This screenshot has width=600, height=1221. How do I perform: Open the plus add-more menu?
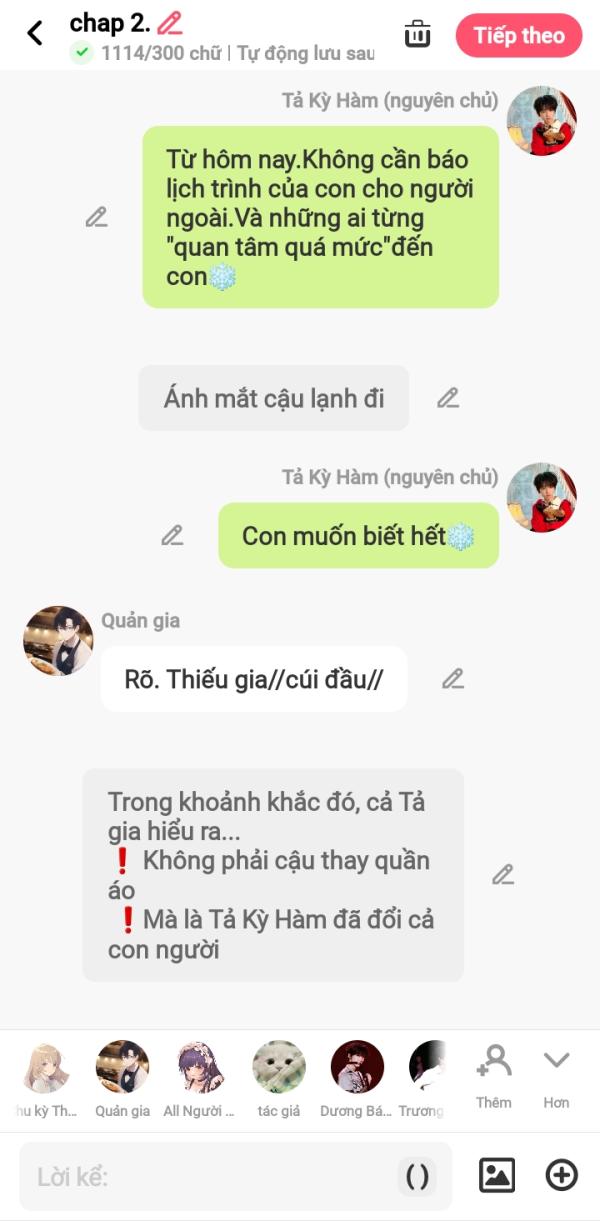pyautogui.click(x=561, y=1176)
